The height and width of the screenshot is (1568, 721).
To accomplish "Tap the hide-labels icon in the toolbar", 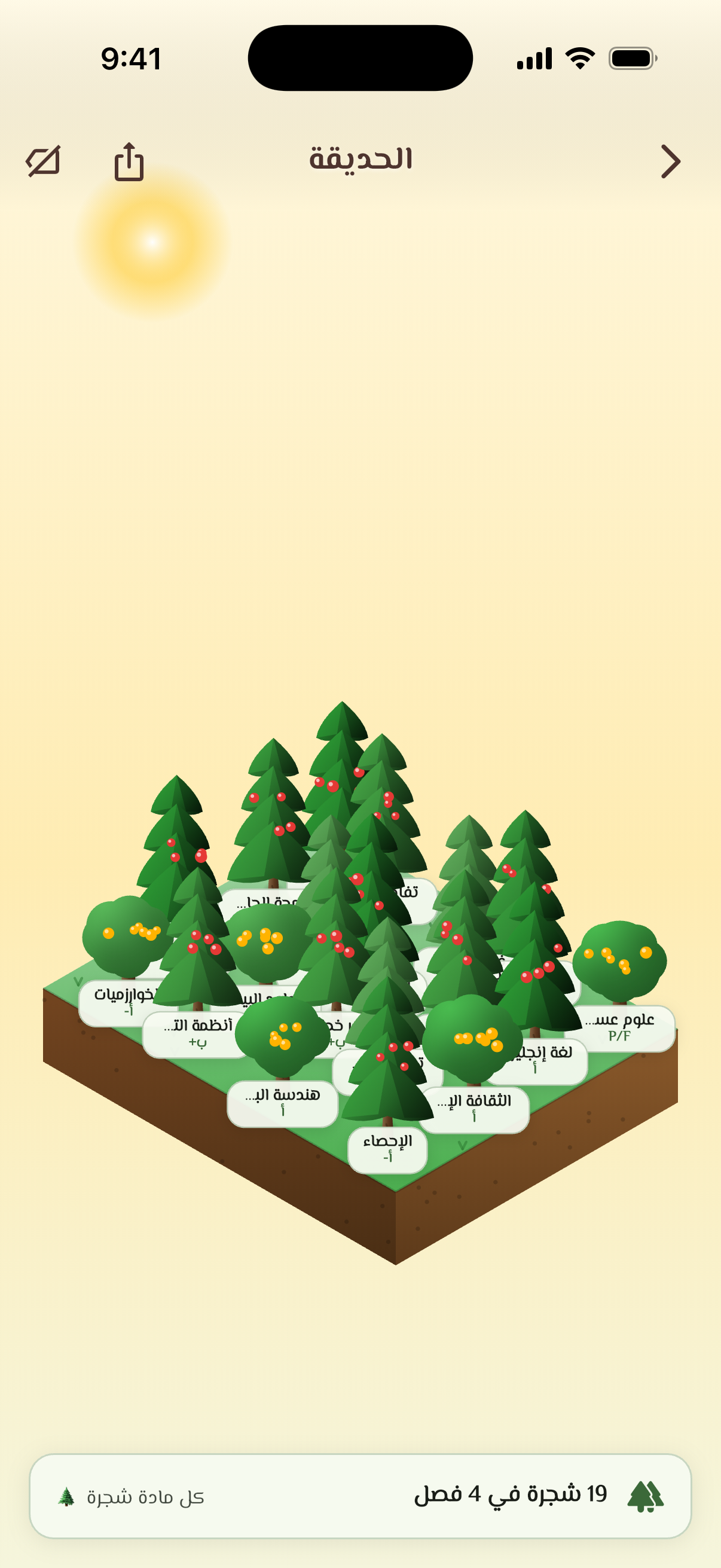I will (43, 161).
